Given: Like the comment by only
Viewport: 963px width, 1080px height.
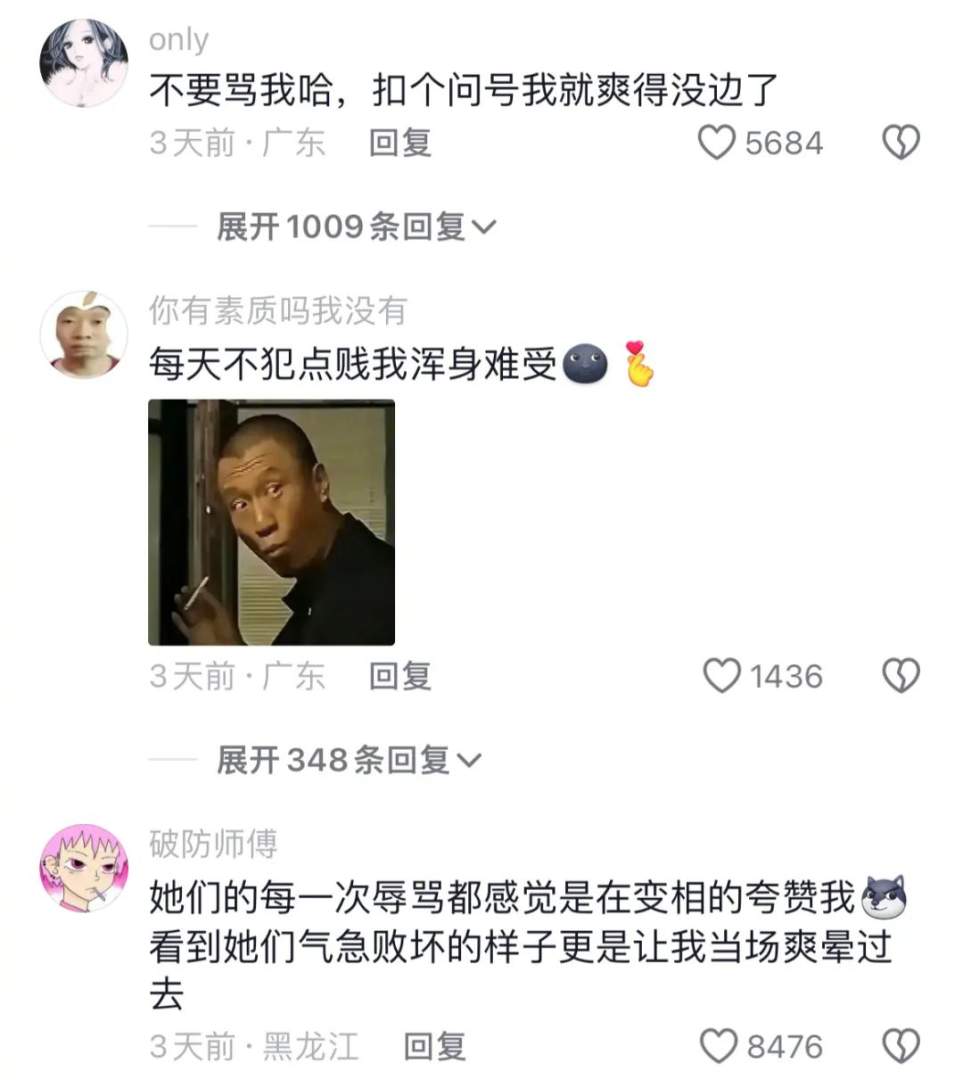Looking at the screenshot, I should (716, 144).
